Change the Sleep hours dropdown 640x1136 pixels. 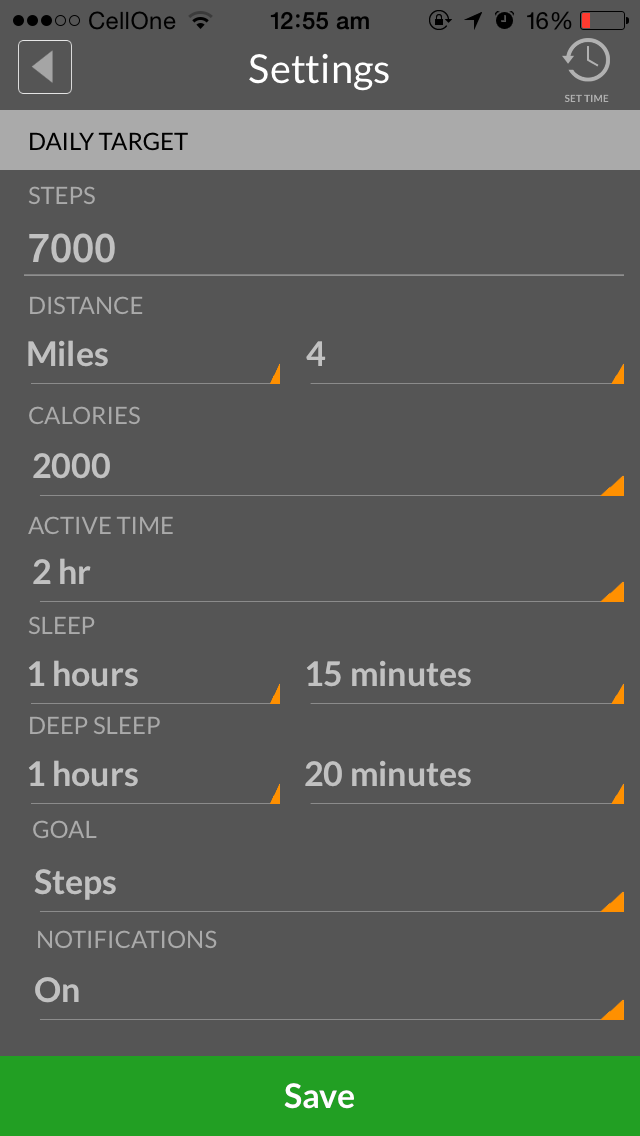(154, 675)
